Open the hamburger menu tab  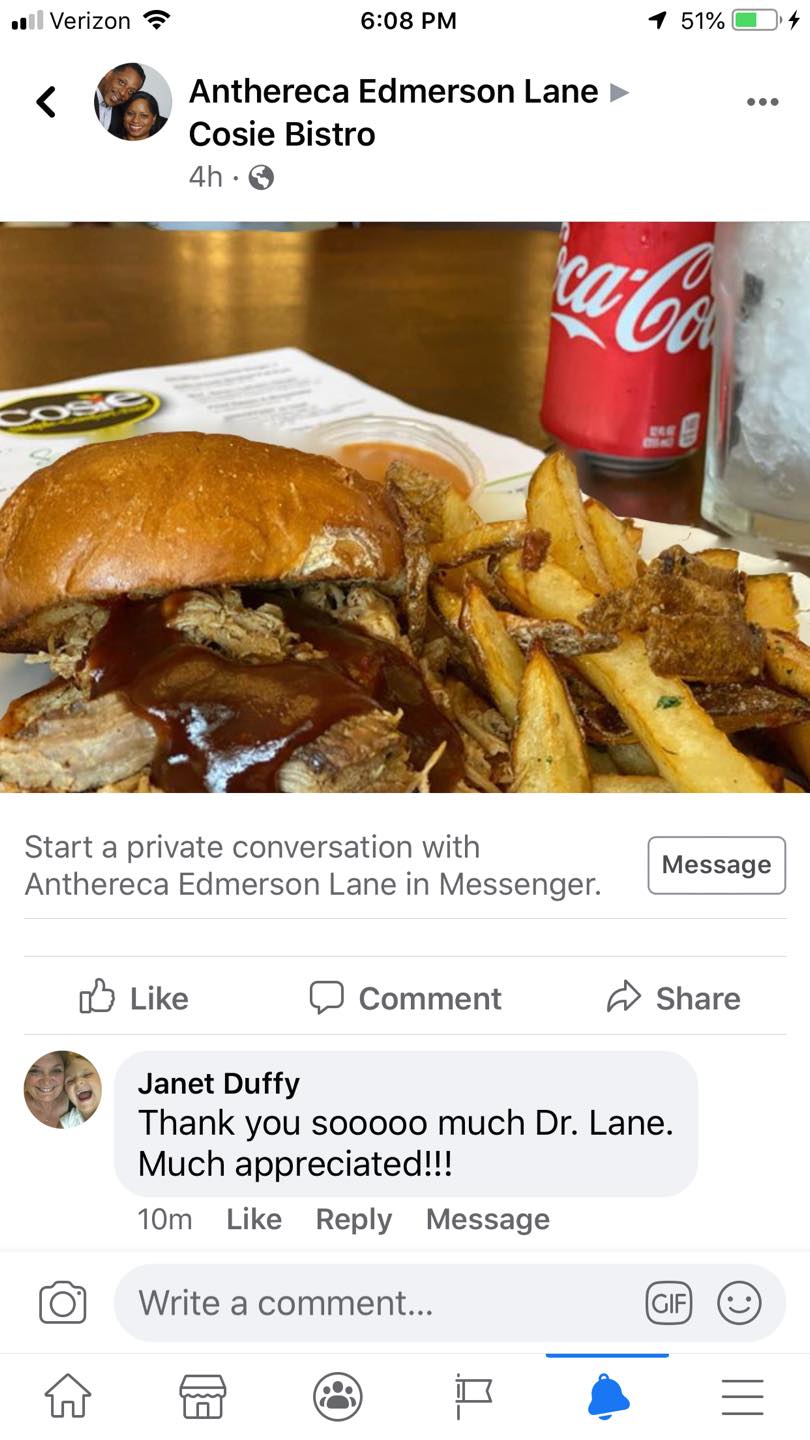pos(742,1396)
